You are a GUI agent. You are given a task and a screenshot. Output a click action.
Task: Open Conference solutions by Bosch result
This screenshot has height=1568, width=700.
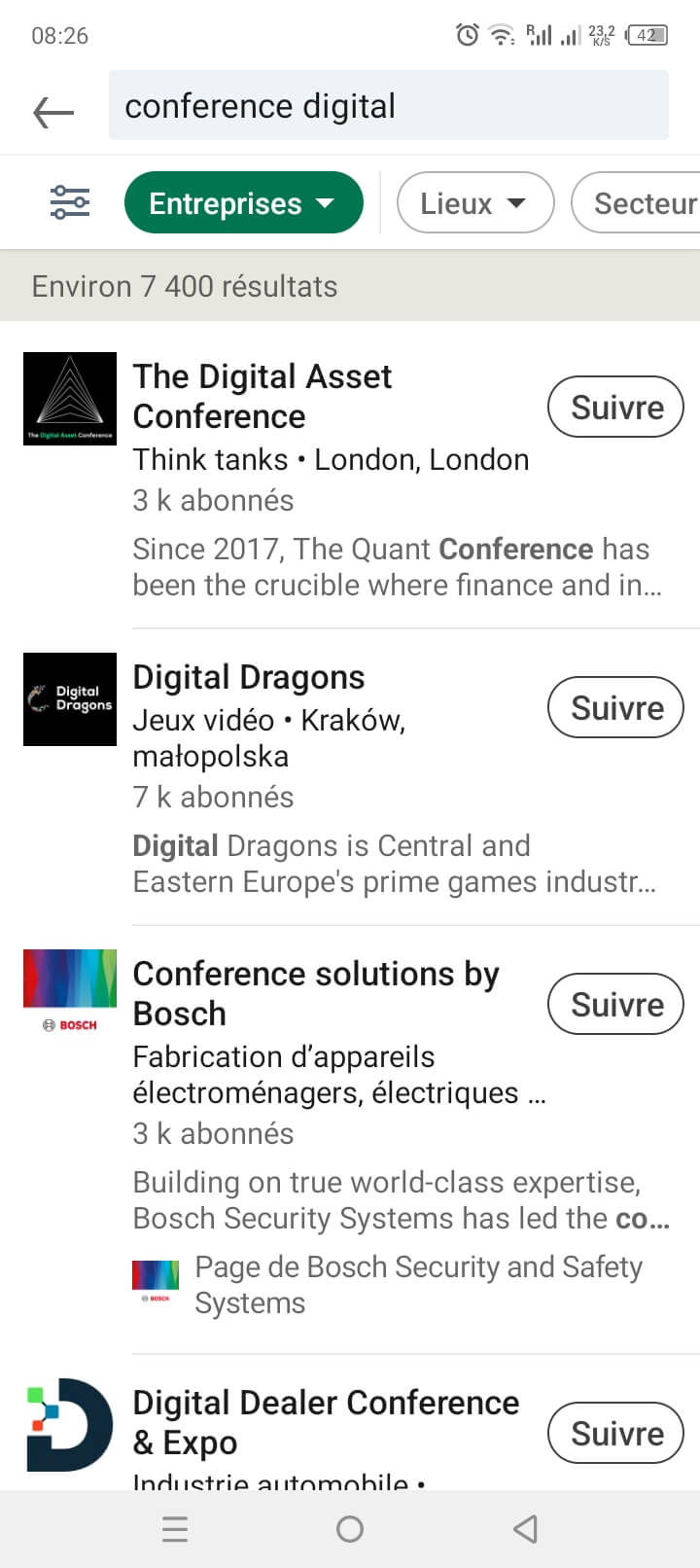[315, 993]
